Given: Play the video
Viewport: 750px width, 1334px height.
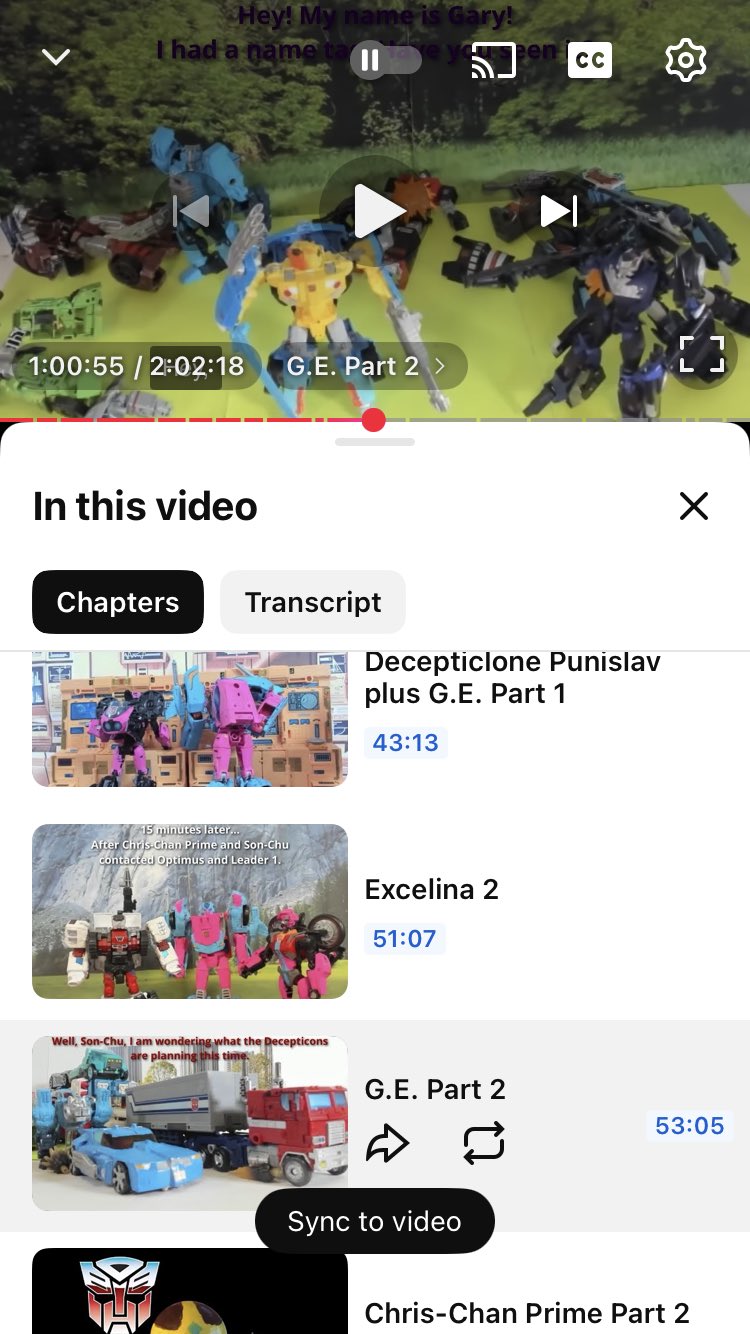Looking at the screenshot, I should click(376, 211).
